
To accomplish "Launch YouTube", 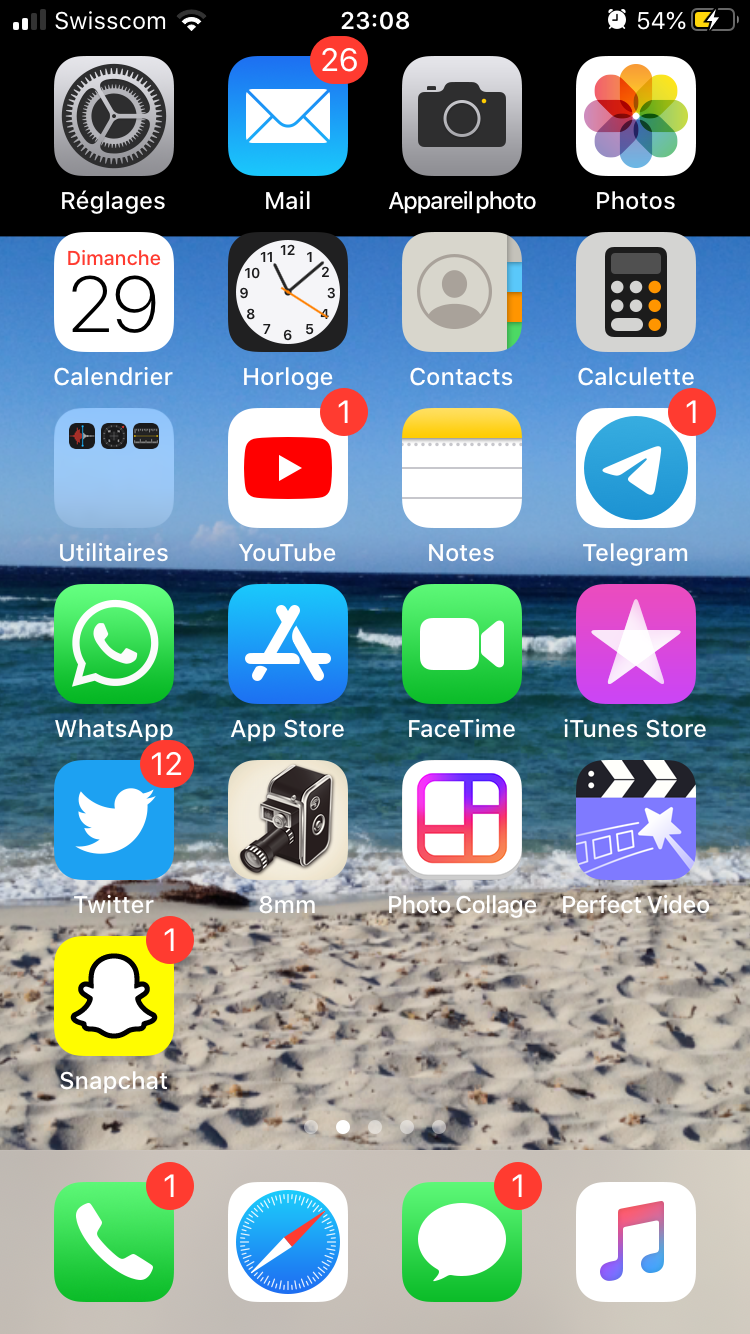I will [x=288, y=468].
